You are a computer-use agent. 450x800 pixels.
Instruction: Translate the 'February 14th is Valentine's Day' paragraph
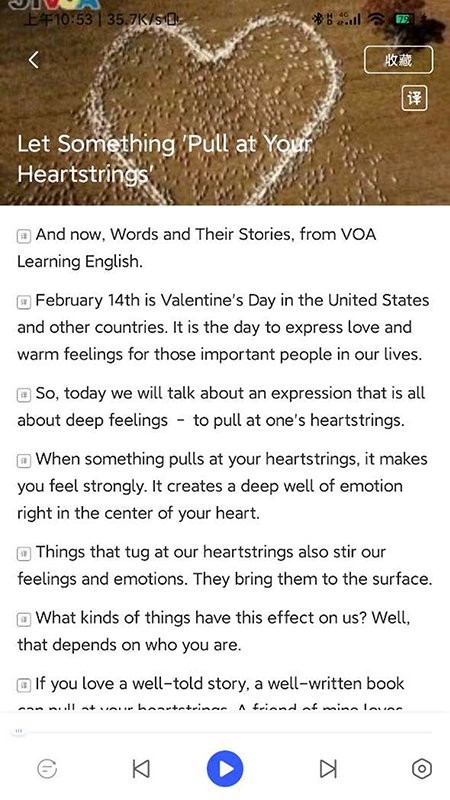click(23, 302)
